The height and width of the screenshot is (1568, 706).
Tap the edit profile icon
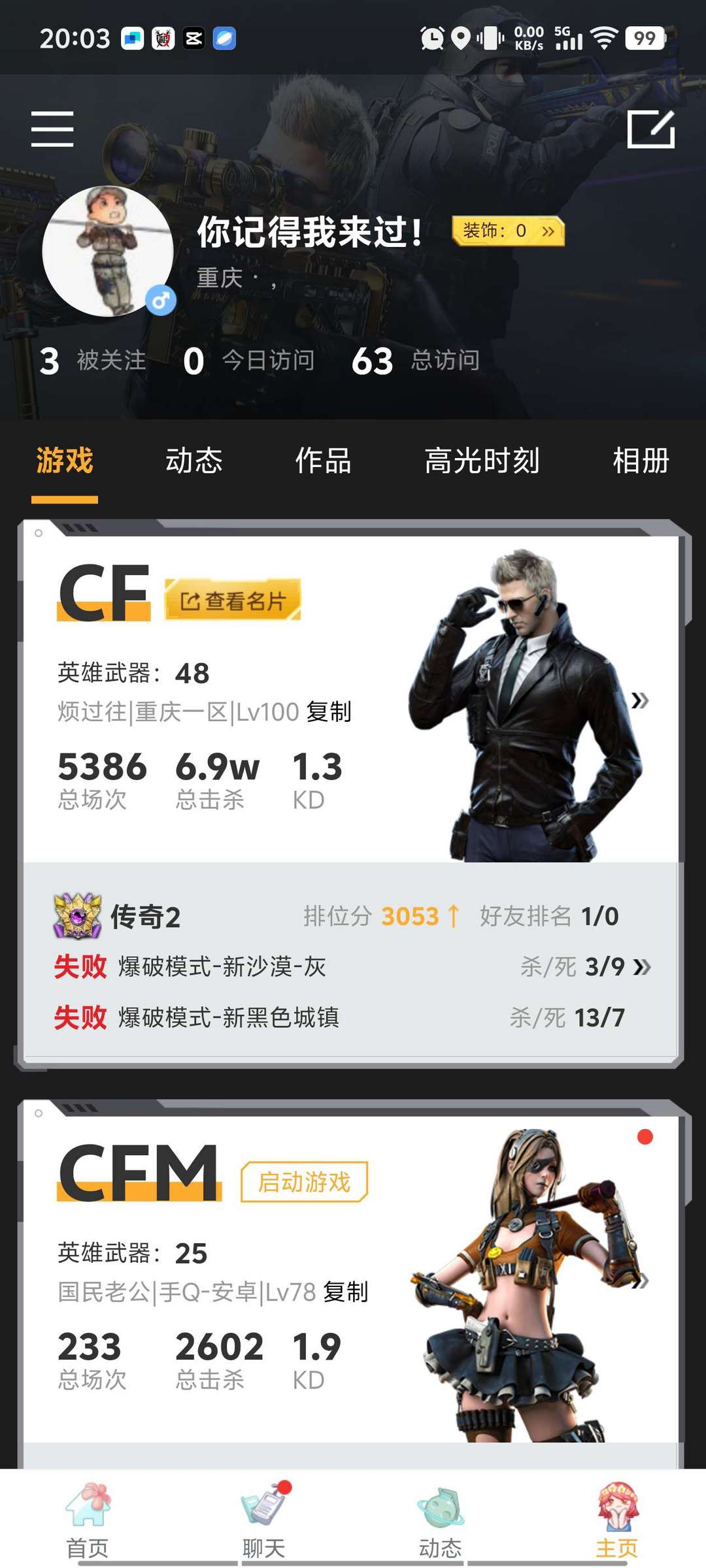(650, 129)
